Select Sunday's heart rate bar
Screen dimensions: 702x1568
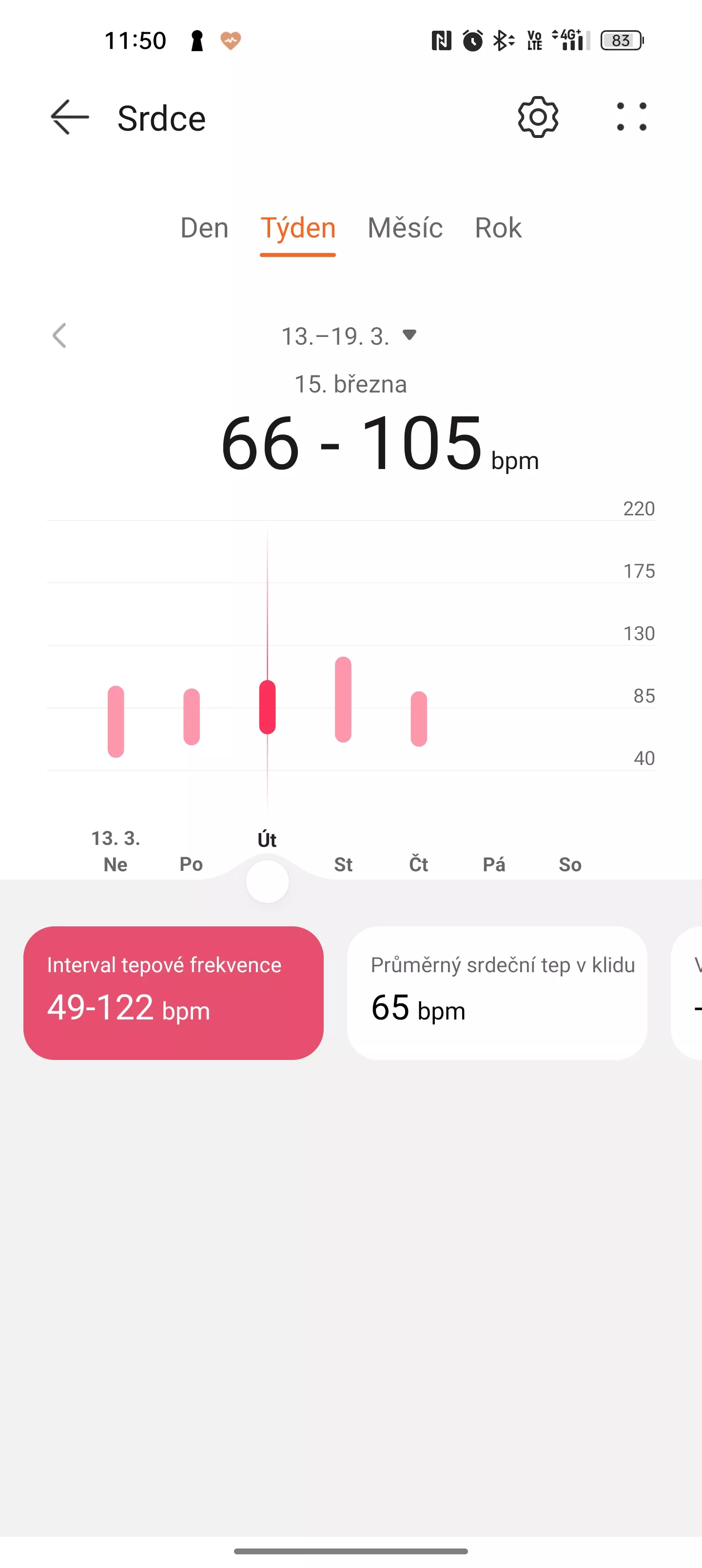(x=116, y=721)
